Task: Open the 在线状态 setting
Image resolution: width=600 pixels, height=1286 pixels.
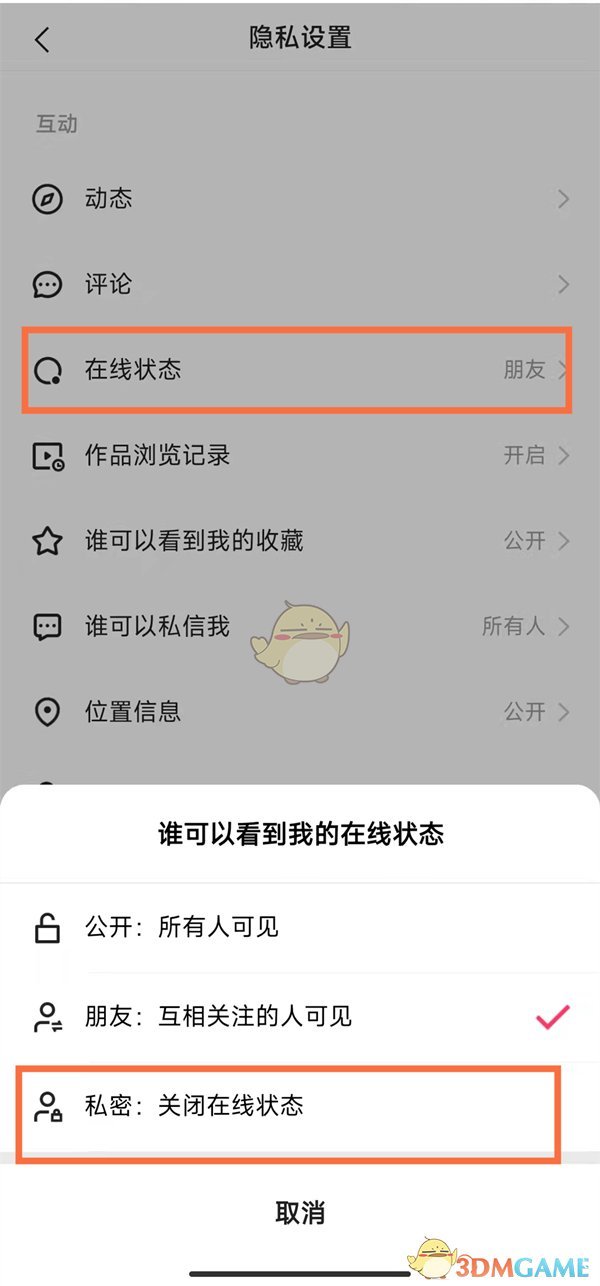Action: (300, 370)
